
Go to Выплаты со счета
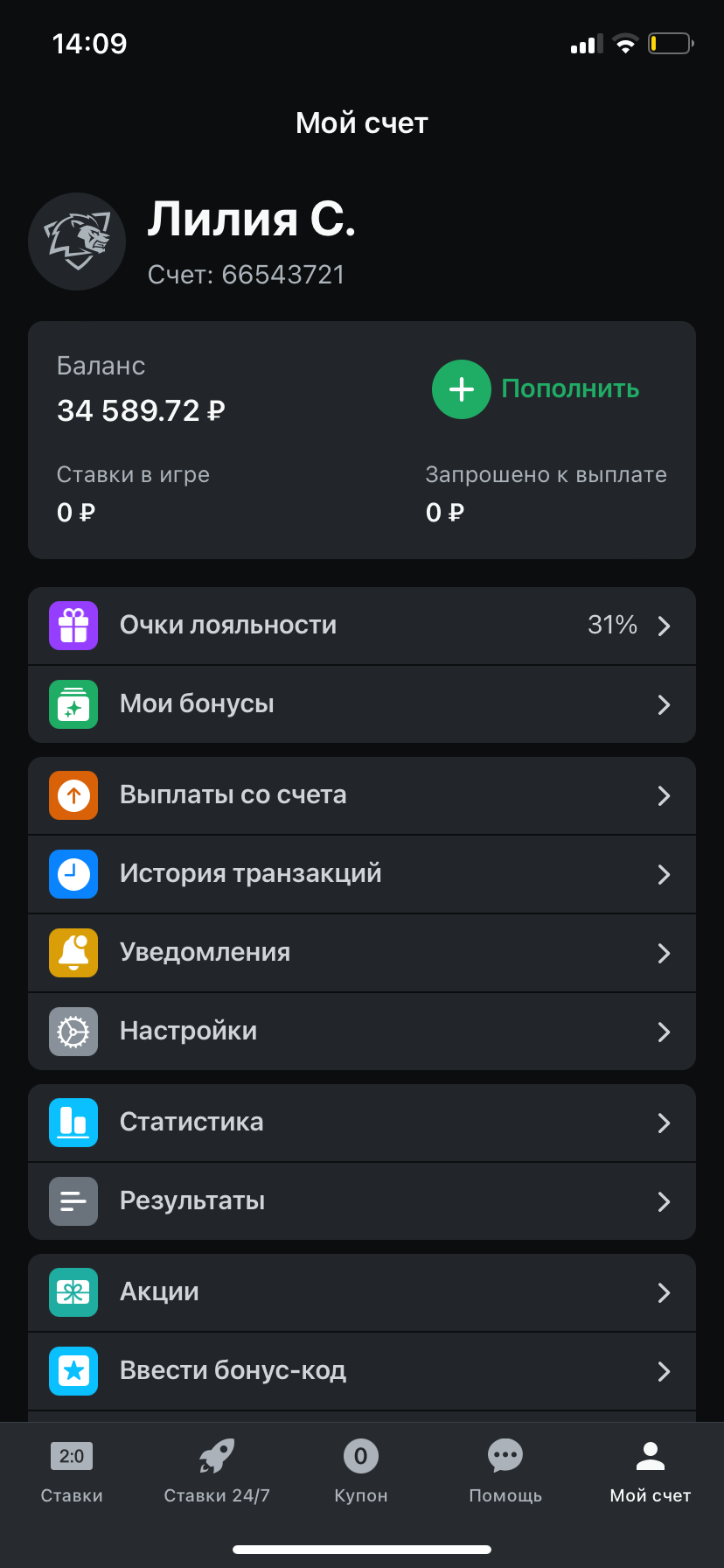coord(361,795)
